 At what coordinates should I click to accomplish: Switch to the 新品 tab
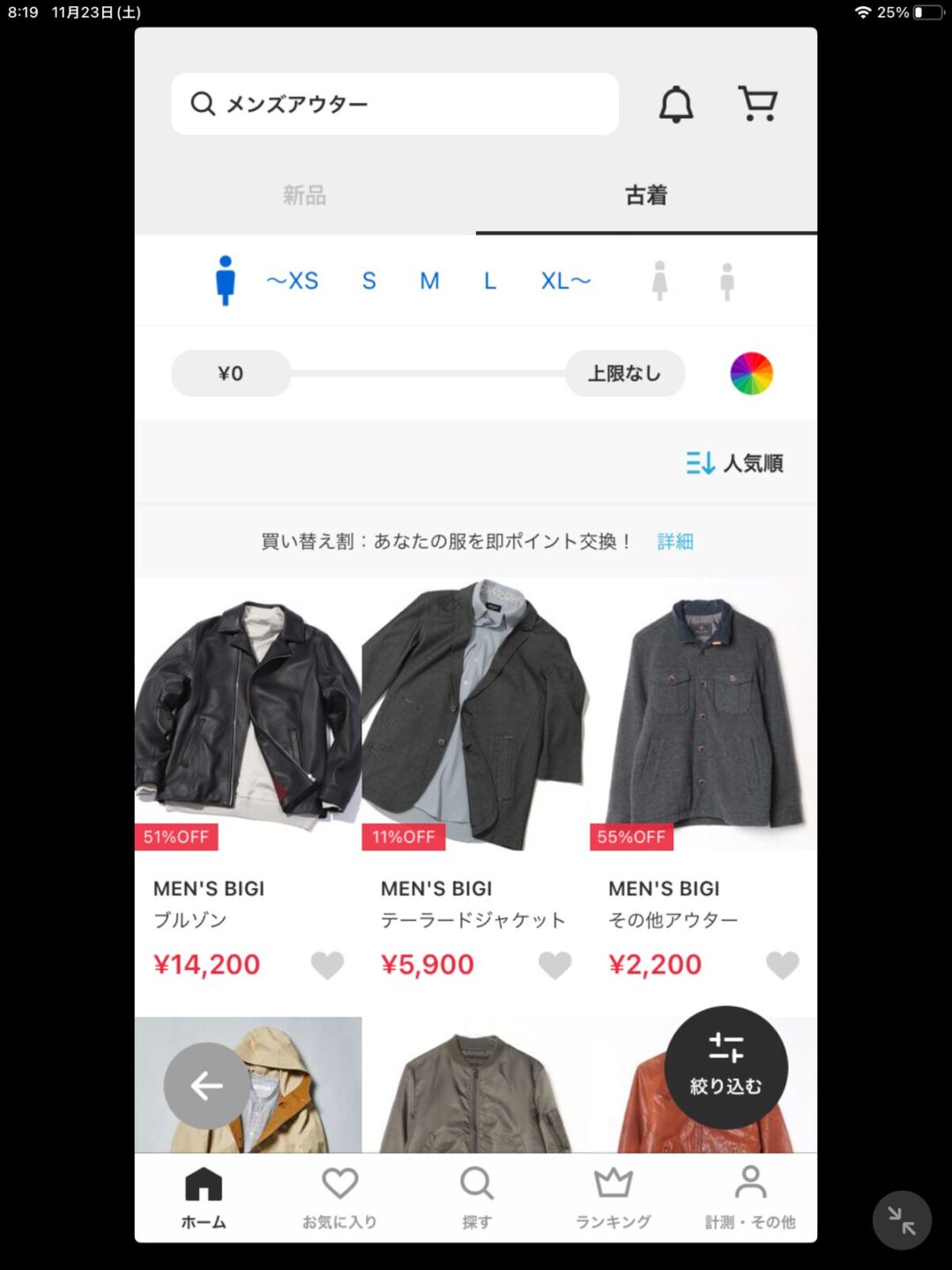pos(305,195)
